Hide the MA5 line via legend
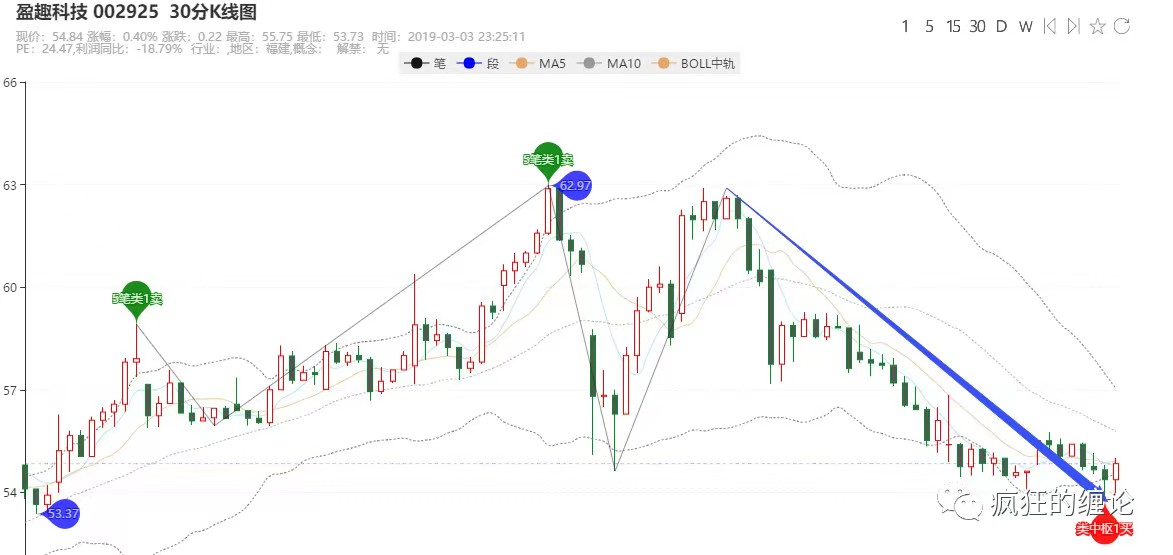 click(540, 64)
